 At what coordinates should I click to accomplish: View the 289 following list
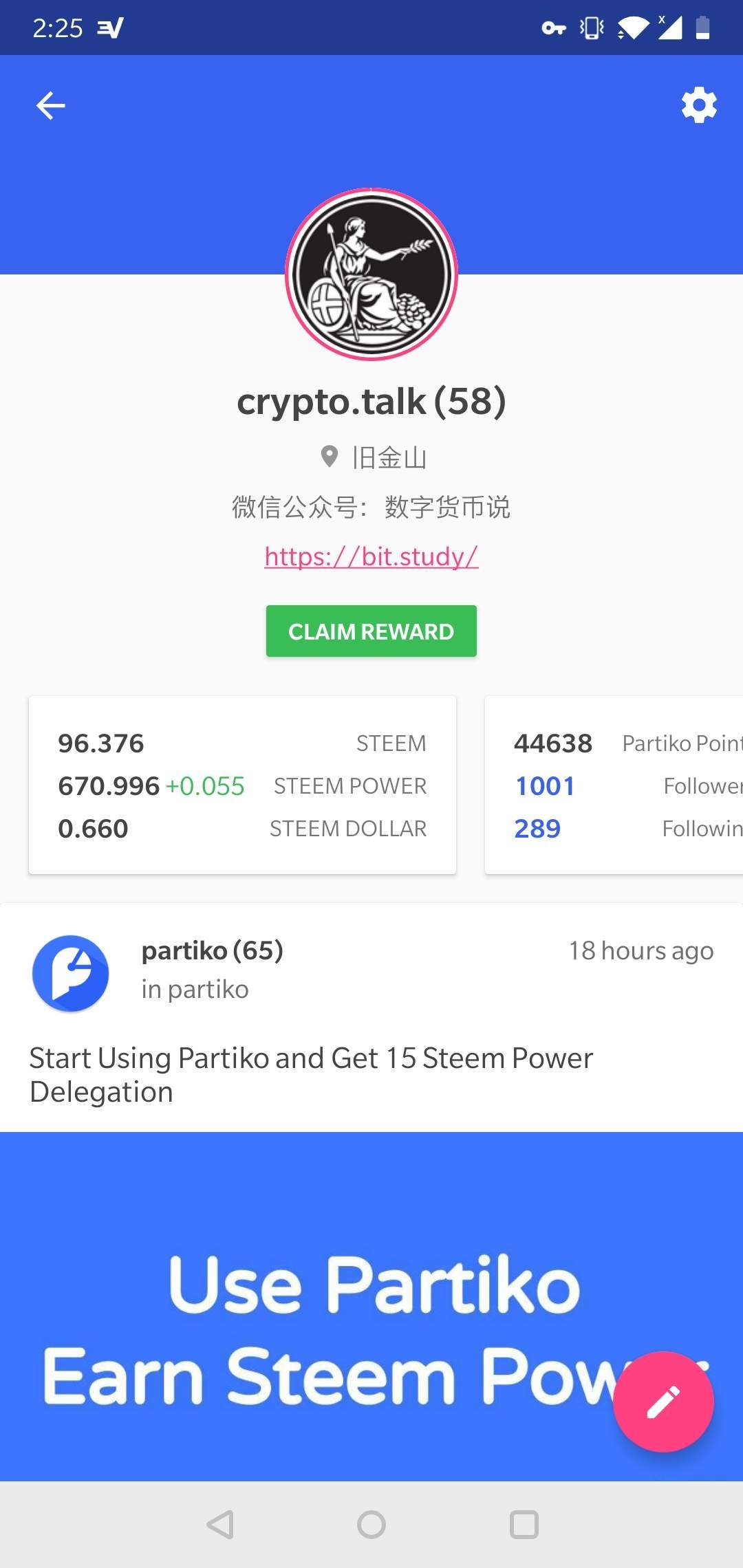pyautogui.click(x=538, y=829)
